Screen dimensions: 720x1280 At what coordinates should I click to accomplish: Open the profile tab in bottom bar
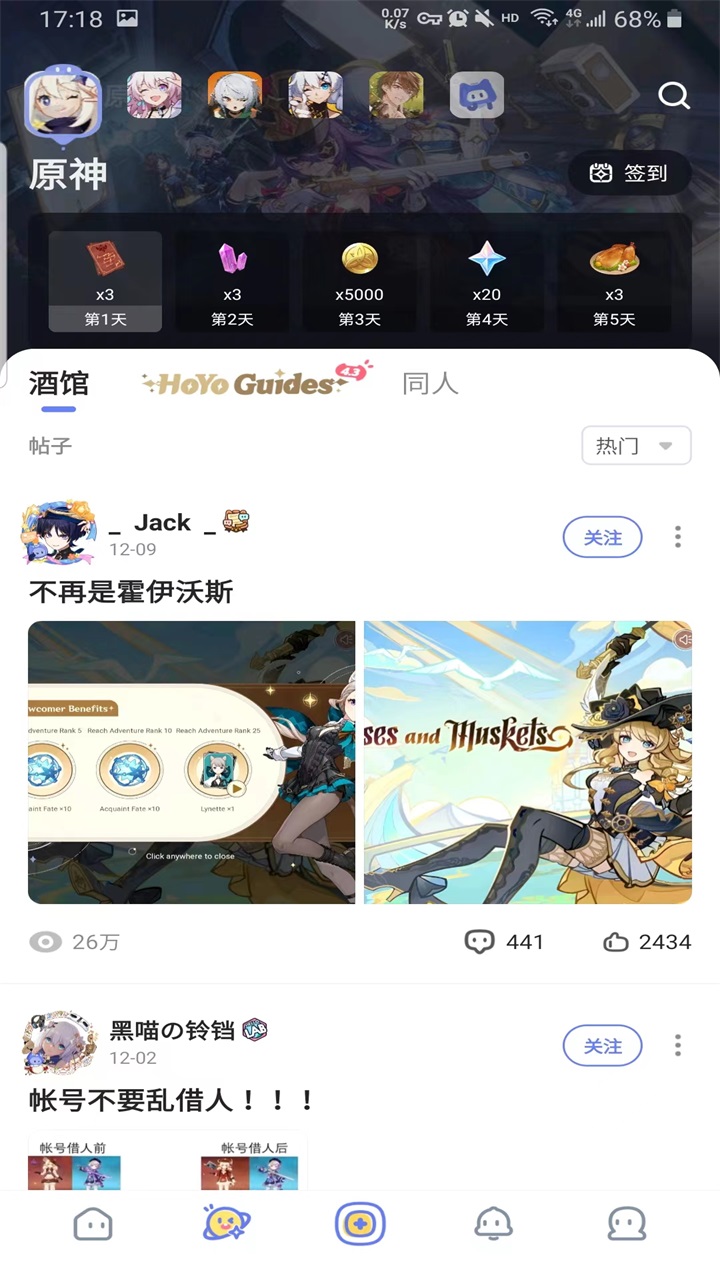click(x=627, y=1224)
